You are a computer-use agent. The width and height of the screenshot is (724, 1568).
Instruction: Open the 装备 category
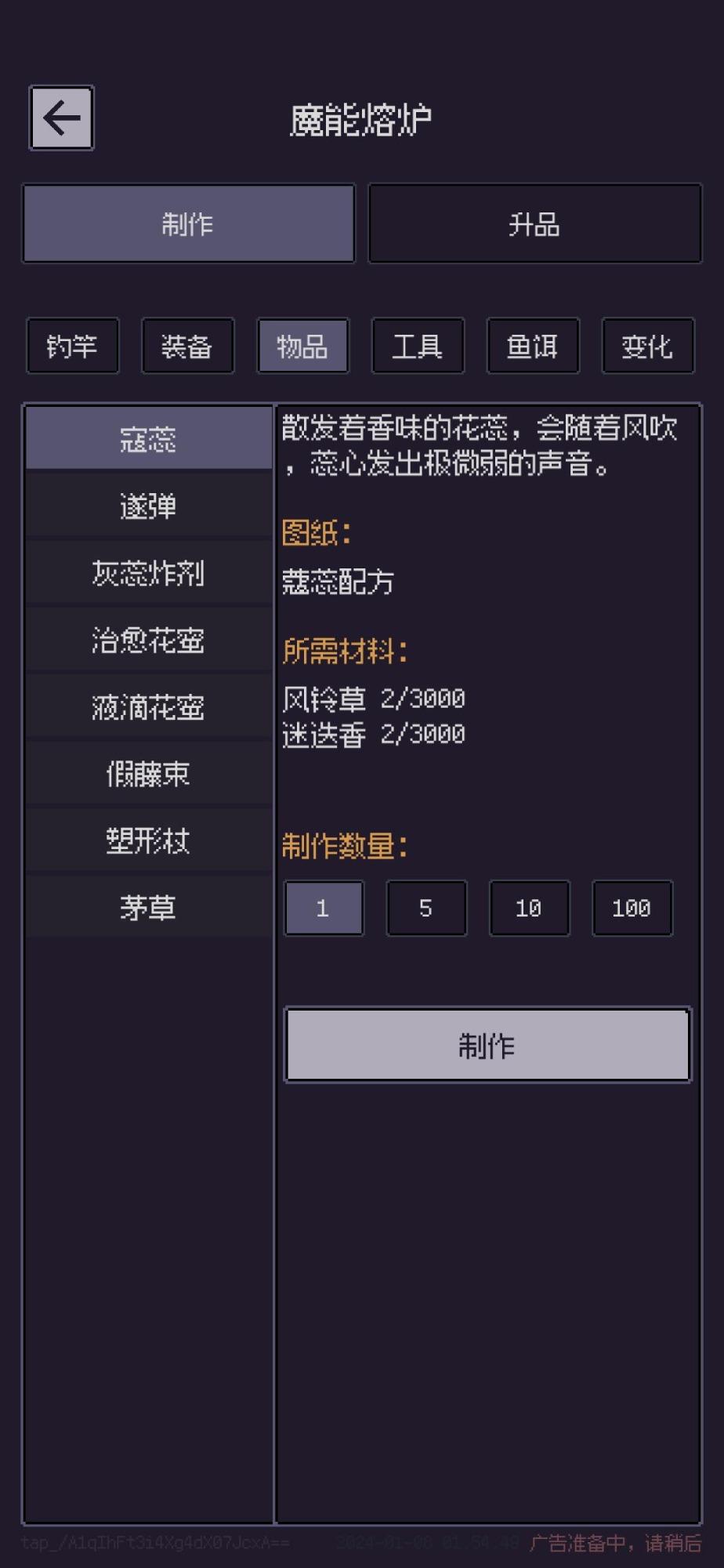[x=187, y=346]
